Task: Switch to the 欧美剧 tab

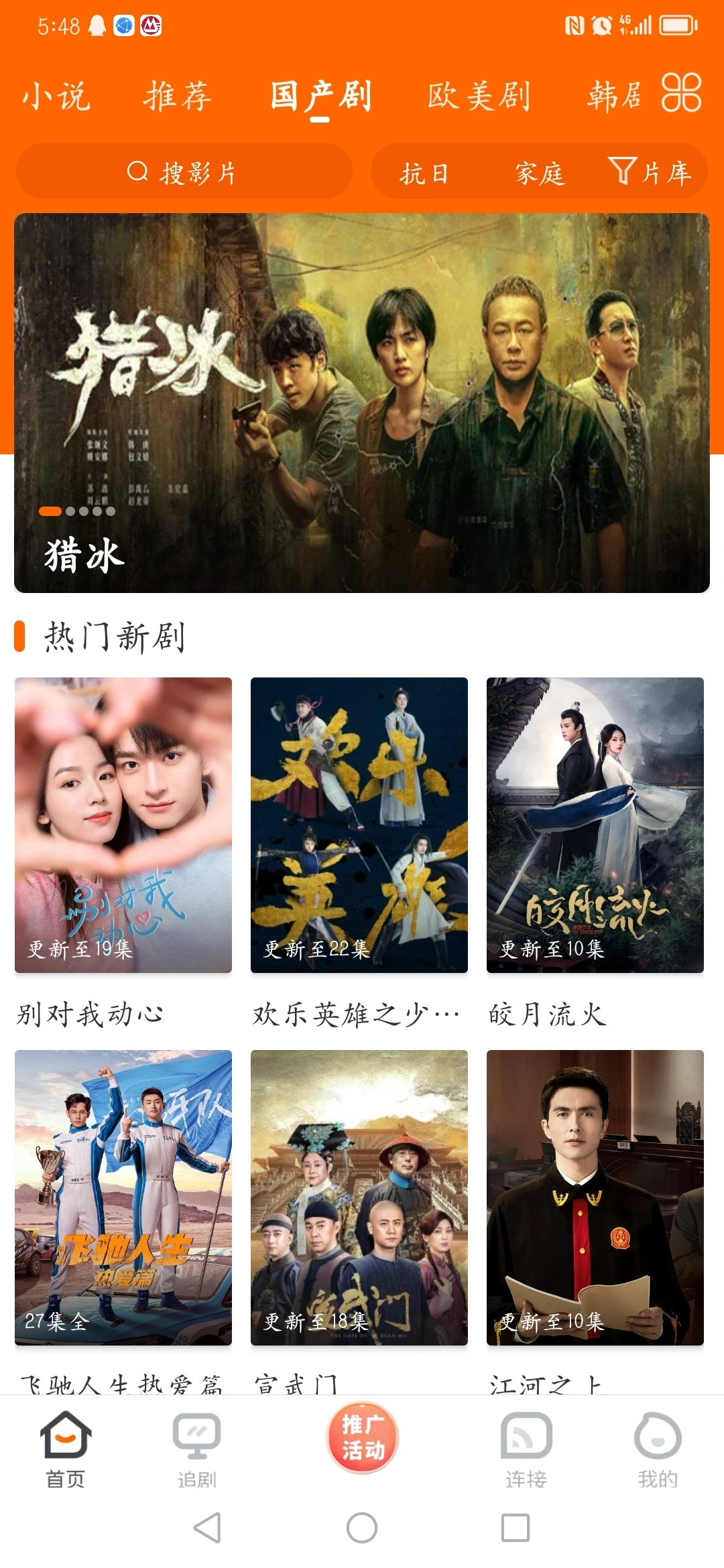Action: (x=479, y=96)
